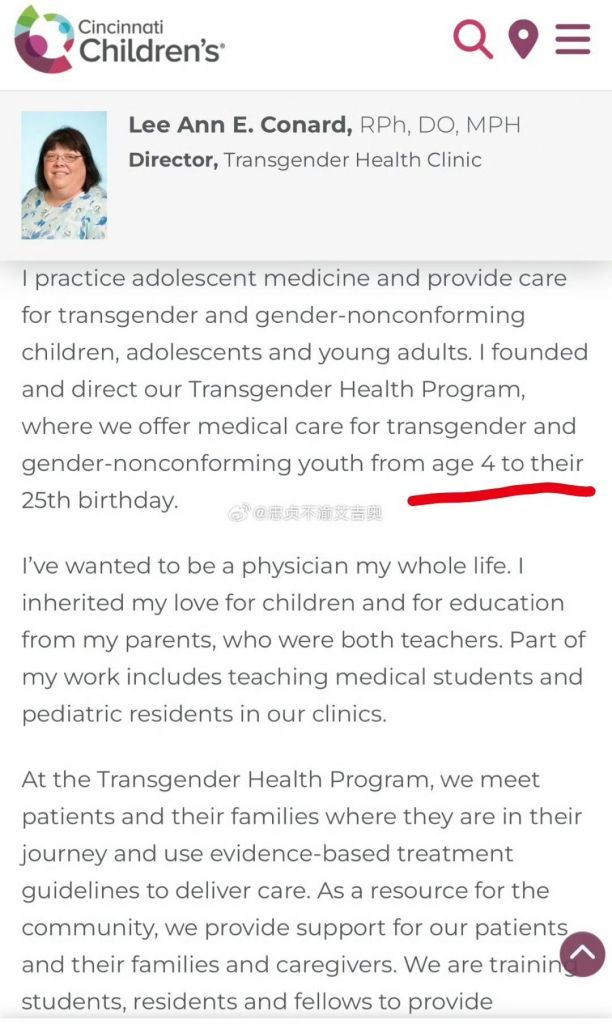
Task: Open the locations map pin
Action: 523,39
